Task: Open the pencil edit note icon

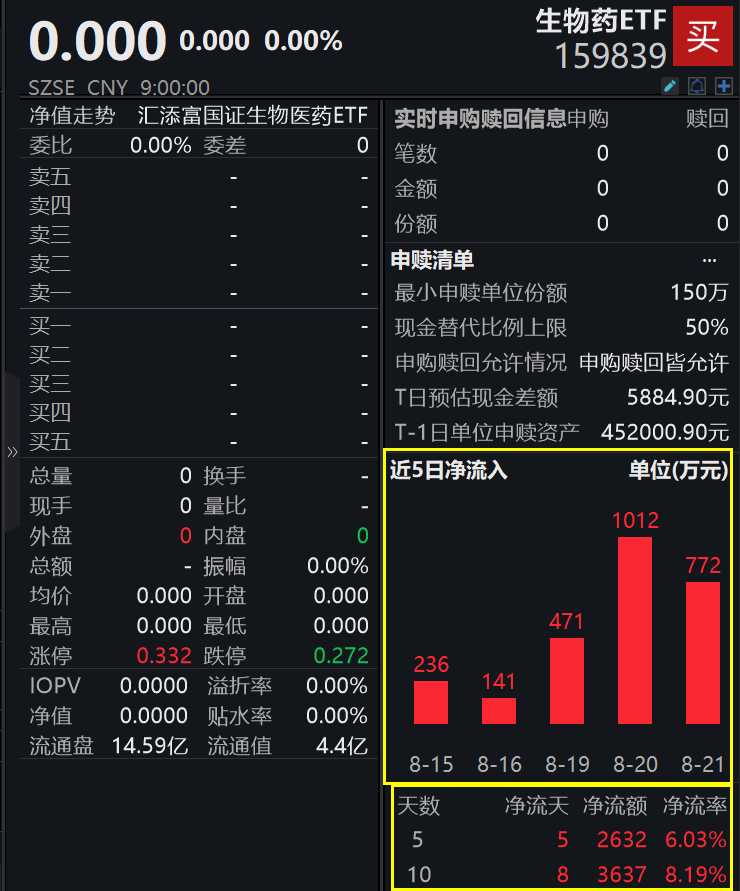Action: pyautogui.click(x=671, y=86)
